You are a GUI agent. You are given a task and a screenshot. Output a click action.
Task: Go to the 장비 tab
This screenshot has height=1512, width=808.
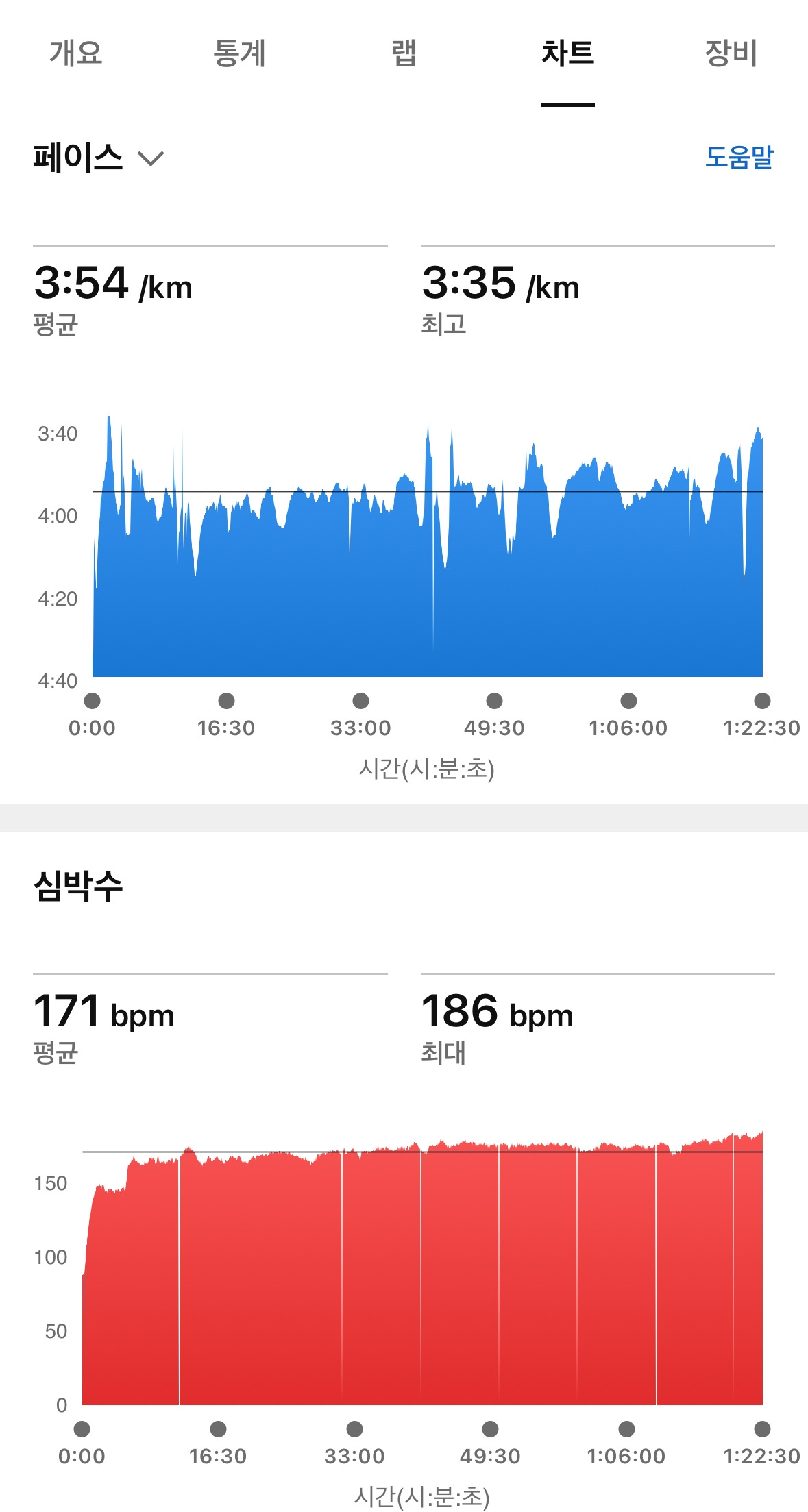[731, 53]
